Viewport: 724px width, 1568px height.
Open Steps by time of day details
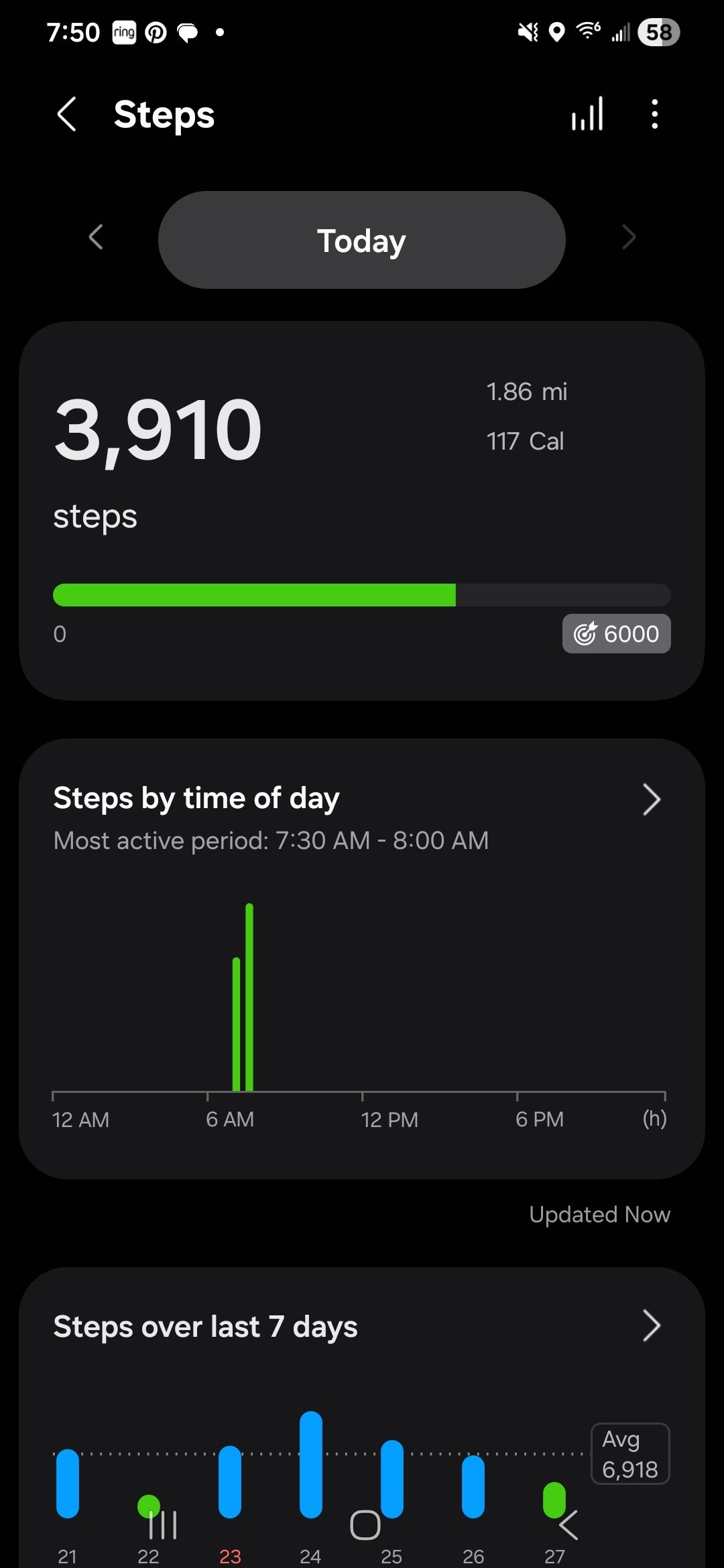(652, 799)
